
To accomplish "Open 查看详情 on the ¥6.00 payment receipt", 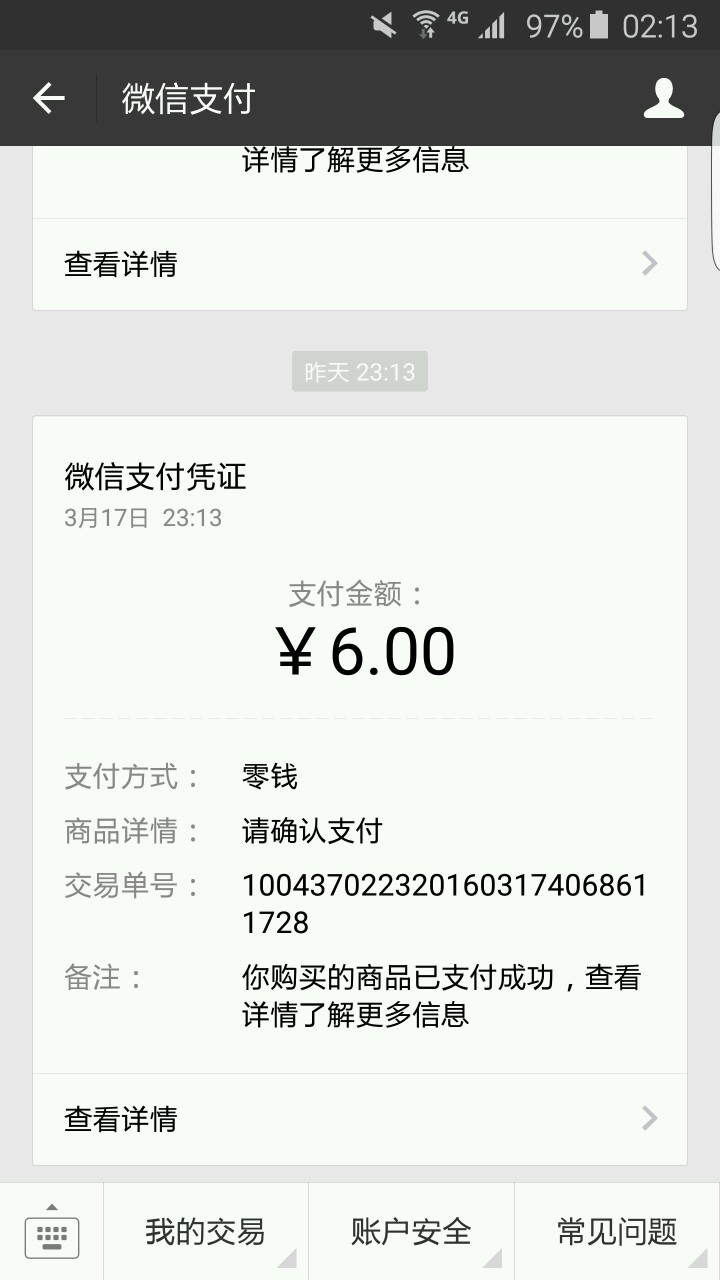I will [360, 1119].
